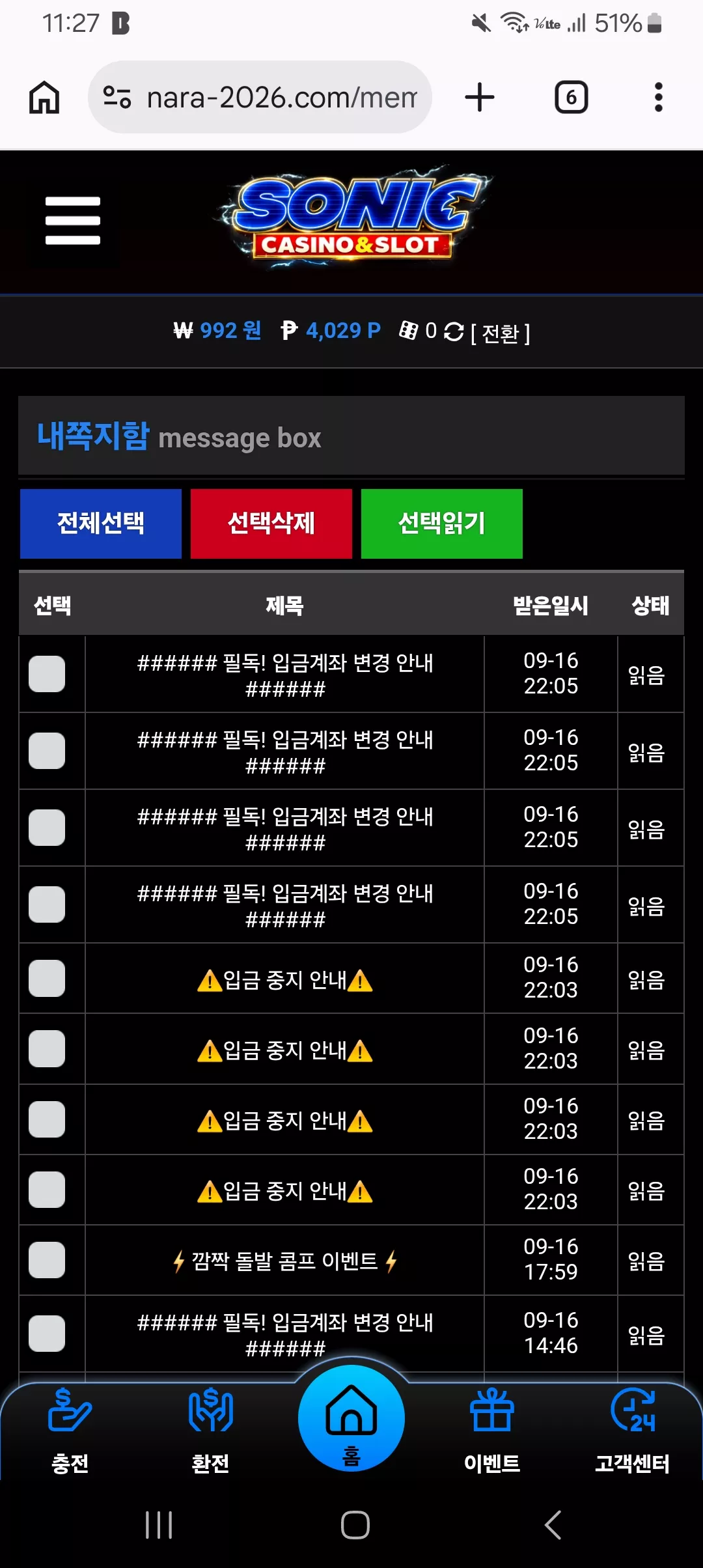Go to the browser home page
Viewport: 703px width, 1568px height.
coord(44,97)
